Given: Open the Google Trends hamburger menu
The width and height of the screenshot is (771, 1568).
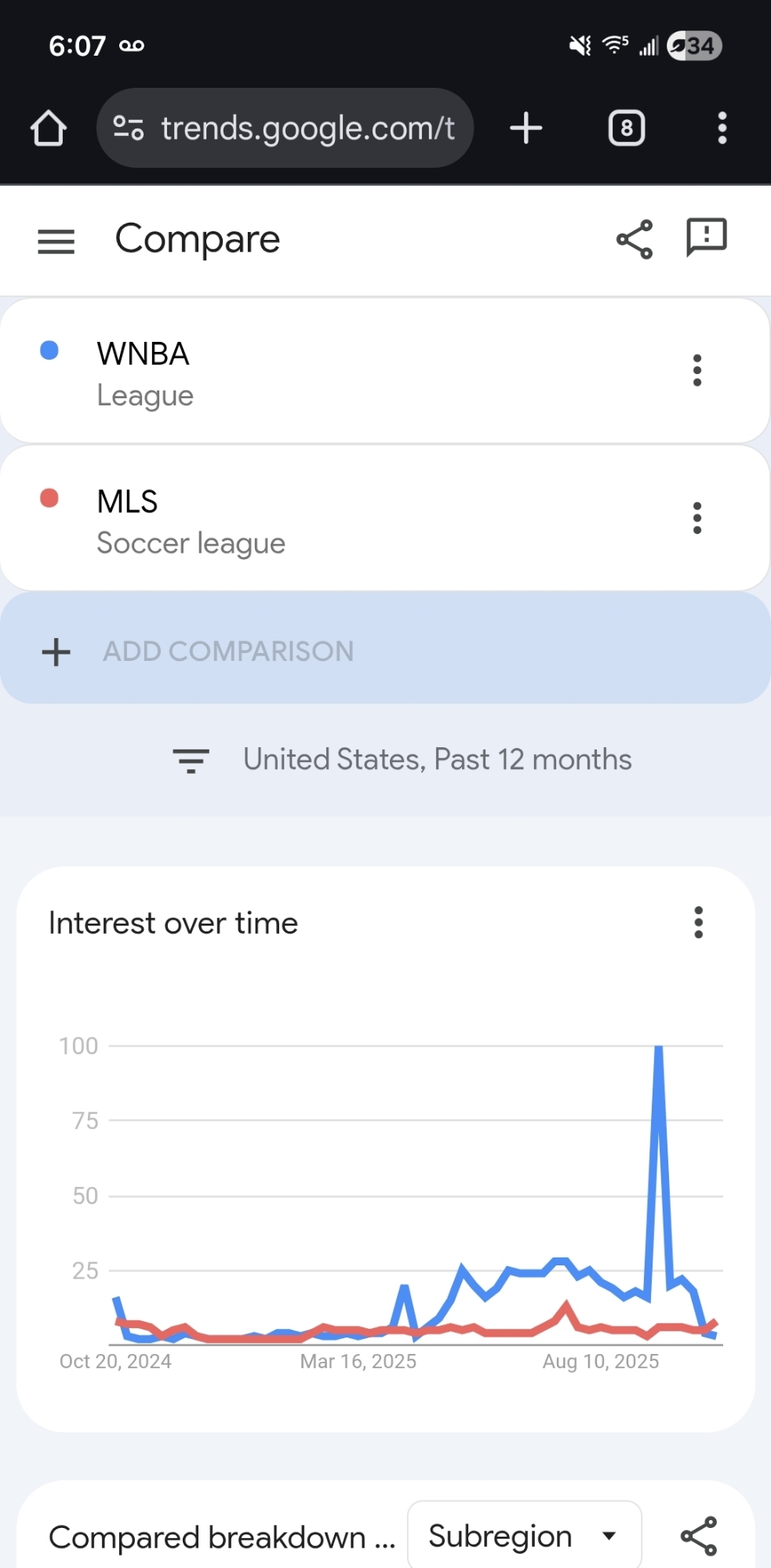Looking at the screenshot, I should pyautogui.click(x=56, y=241).
